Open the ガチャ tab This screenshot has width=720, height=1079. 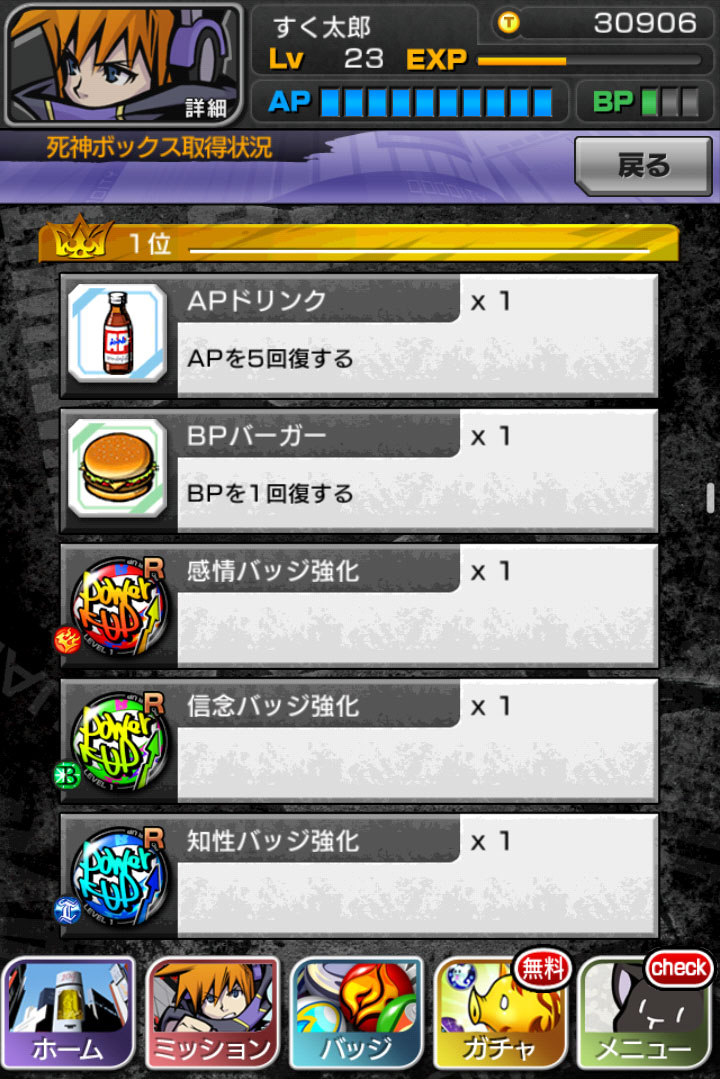[500, 1012]
